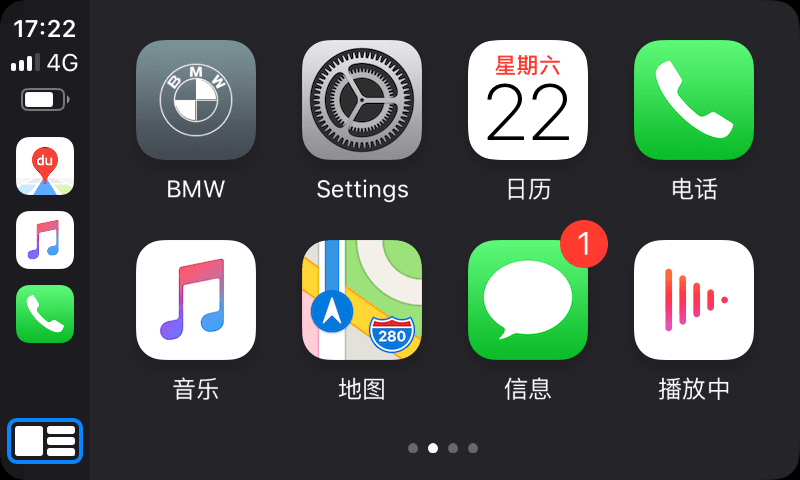800x480 pixels.
Task: Open Baidu Maps from the sidebar
Action: (45, 166)
